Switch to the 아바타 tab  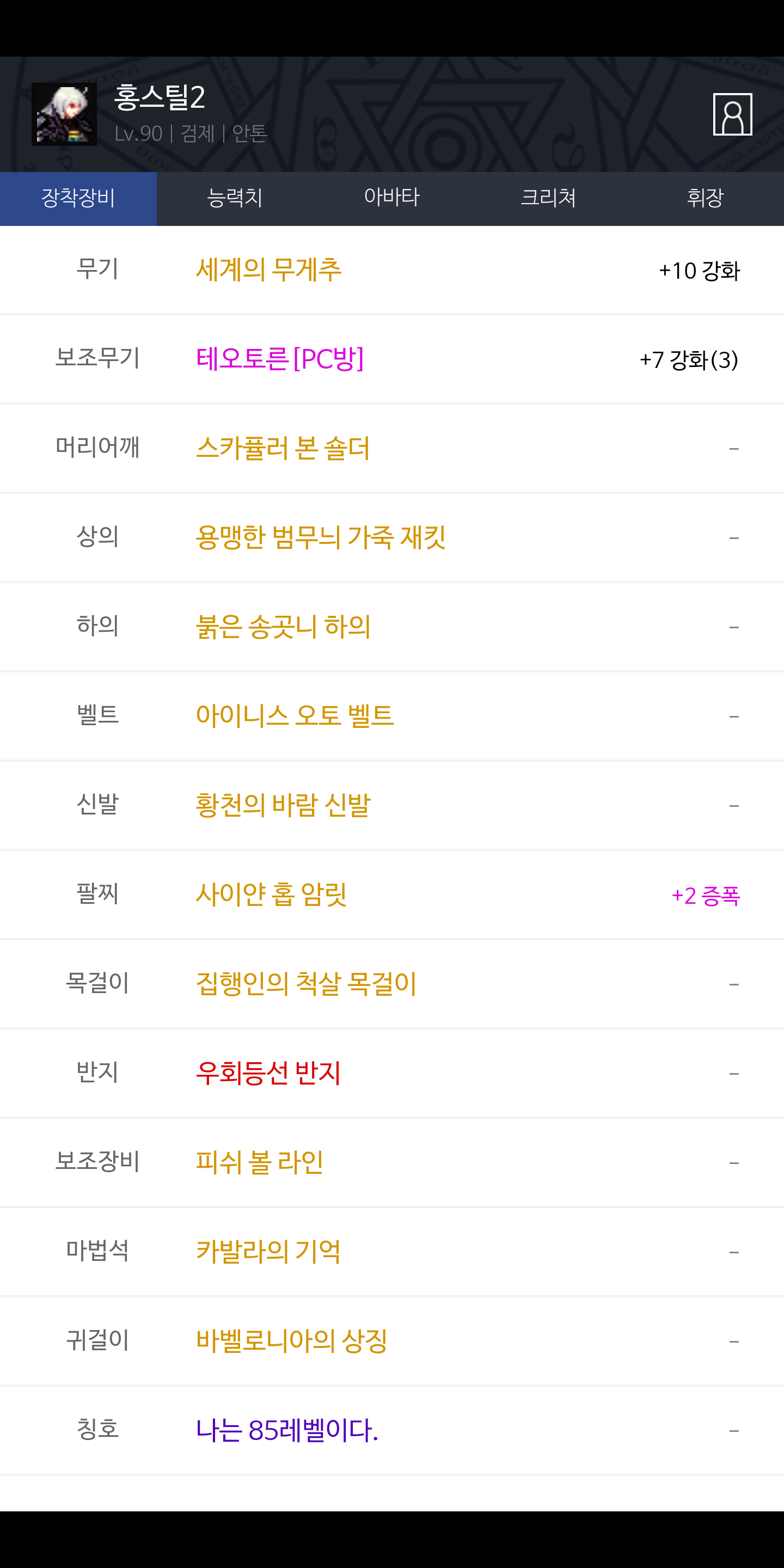[x=392, y=198]
